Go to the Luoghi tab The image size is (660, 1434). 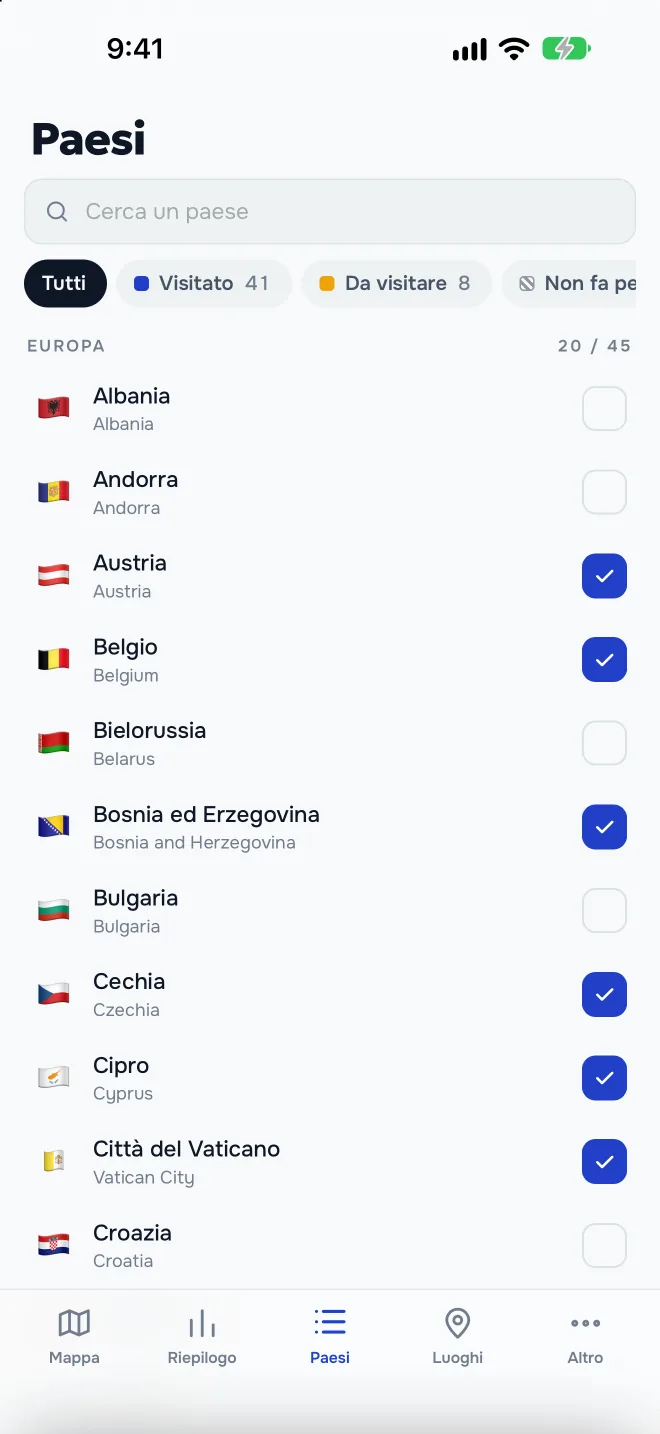457,1337
